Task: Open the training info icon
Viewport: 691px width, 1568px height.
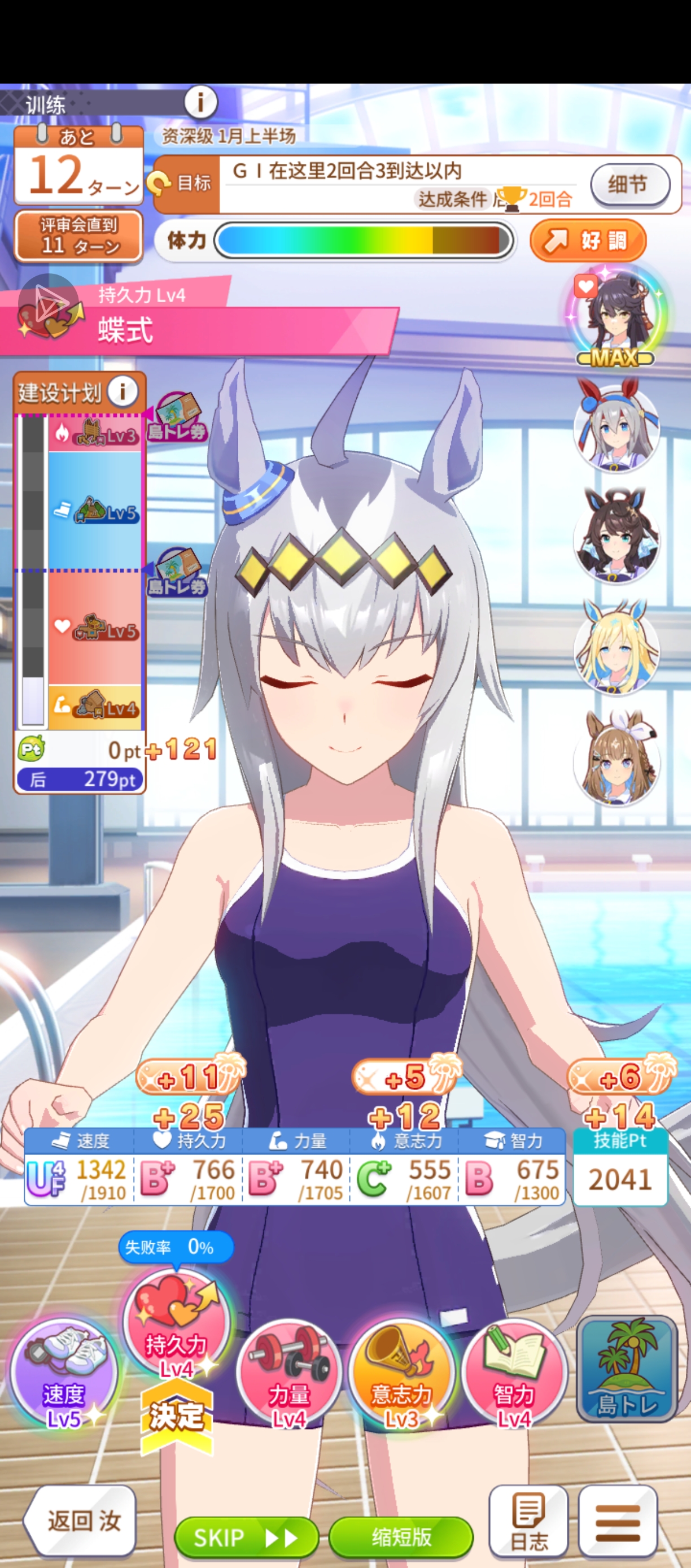Action: [x=200, y=102]
